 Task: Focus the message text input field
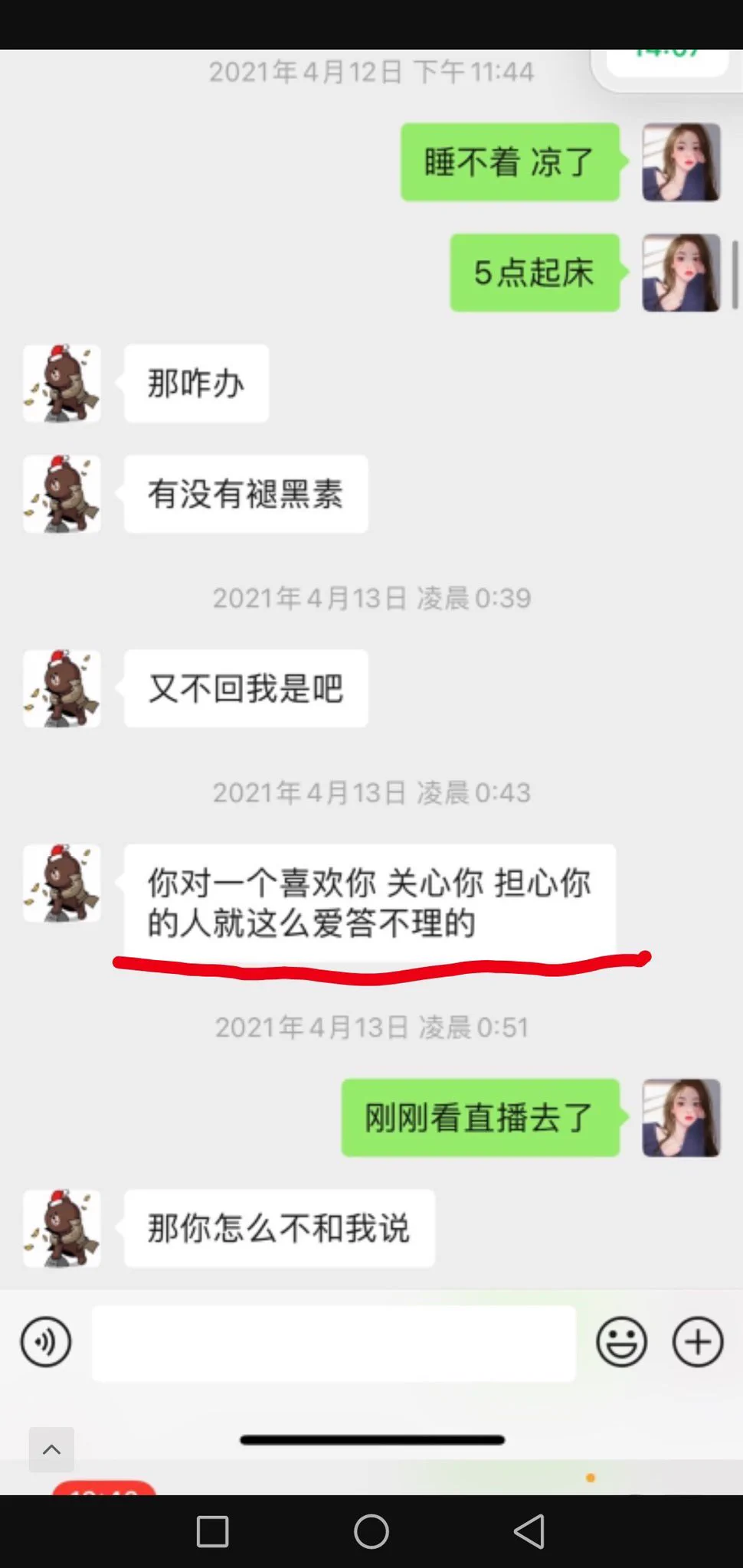point(333,1344)
